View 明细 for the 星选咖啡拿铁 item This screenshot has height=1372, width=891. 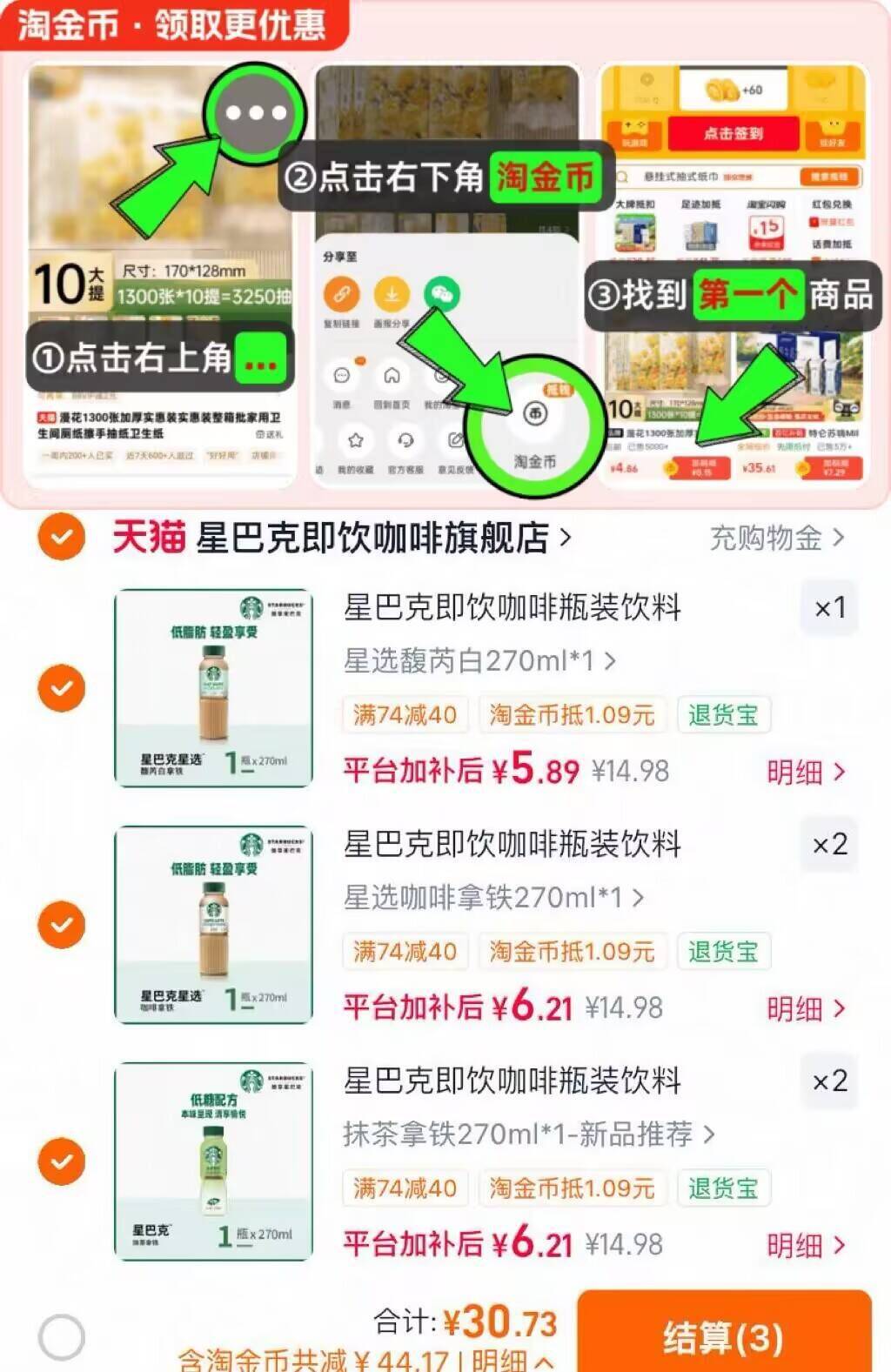(806, 1008)
